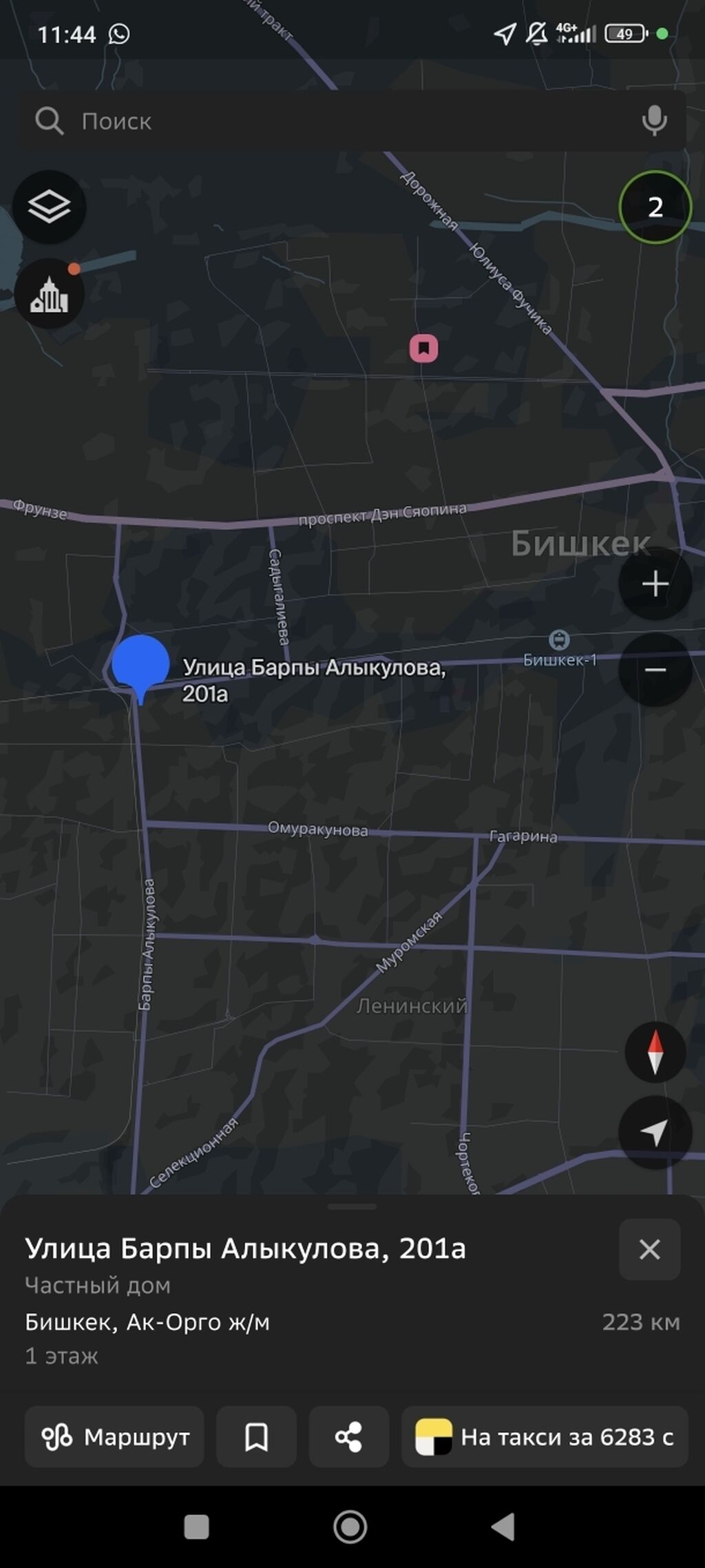Order a taxi for 6283 с
Image resolution: width=705 pixels, height=1568 pixels.
coord(545,1437)
